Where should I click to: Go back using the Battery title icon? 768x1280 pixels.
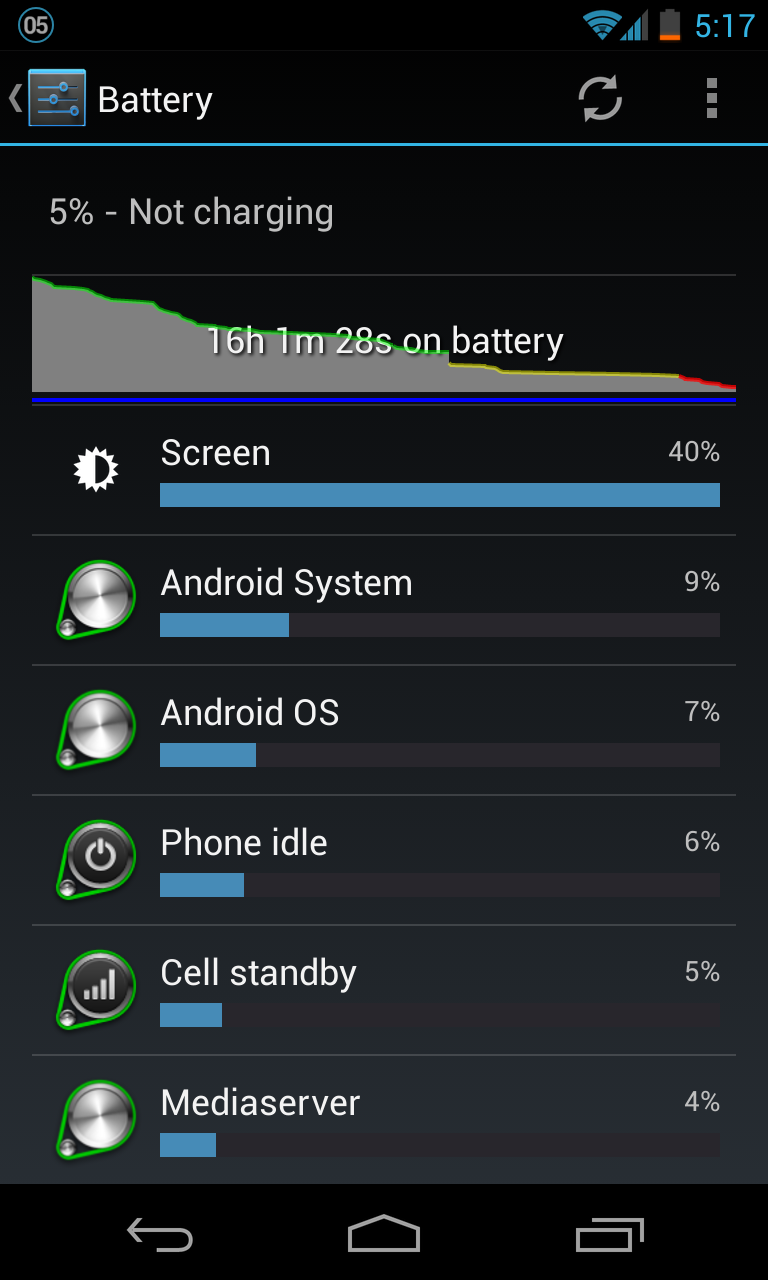coord(48,99)
